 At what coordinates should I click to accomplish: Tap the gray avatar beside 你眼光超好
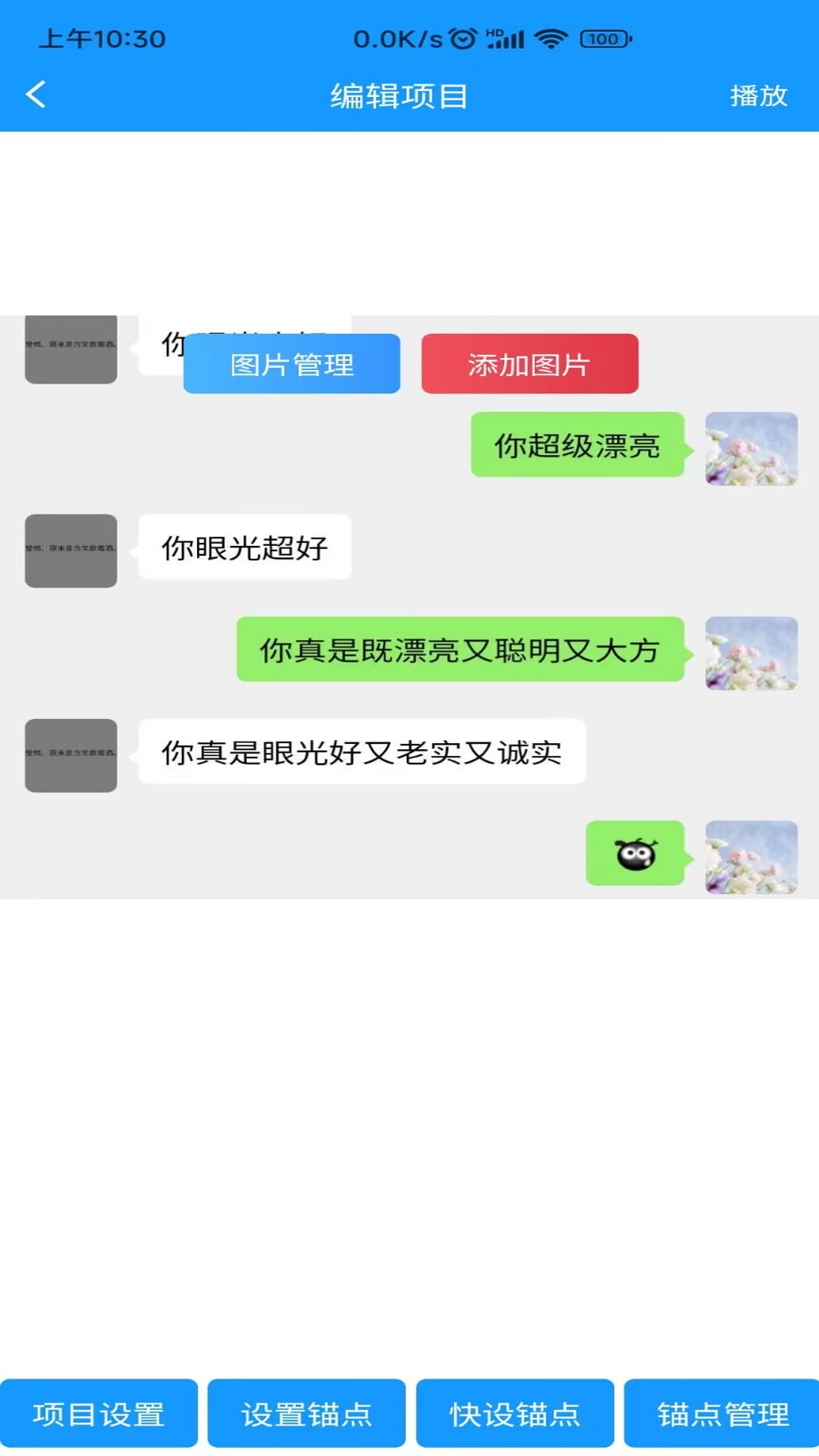click(x=71, y=550)
